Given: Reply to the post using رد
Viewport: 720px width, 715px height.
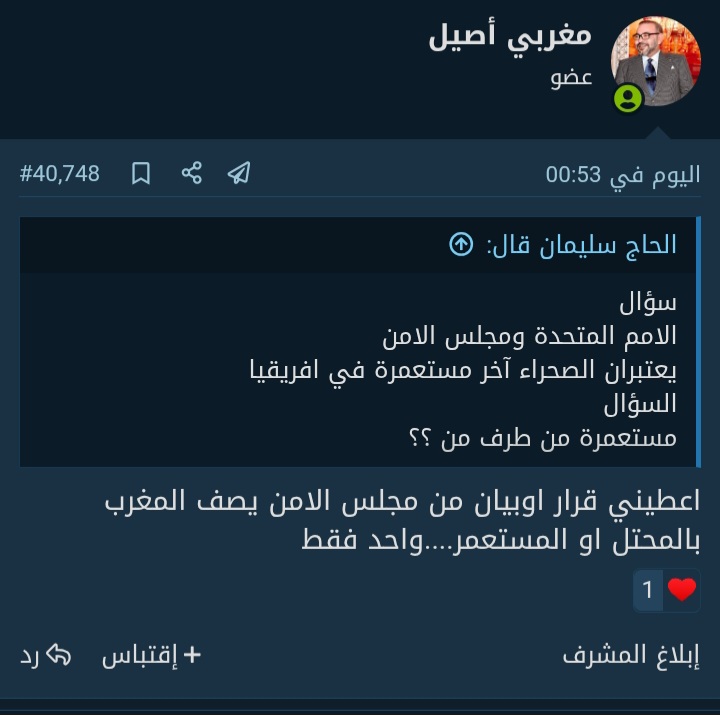Looking at the screenshot, I should click(46, 656).
